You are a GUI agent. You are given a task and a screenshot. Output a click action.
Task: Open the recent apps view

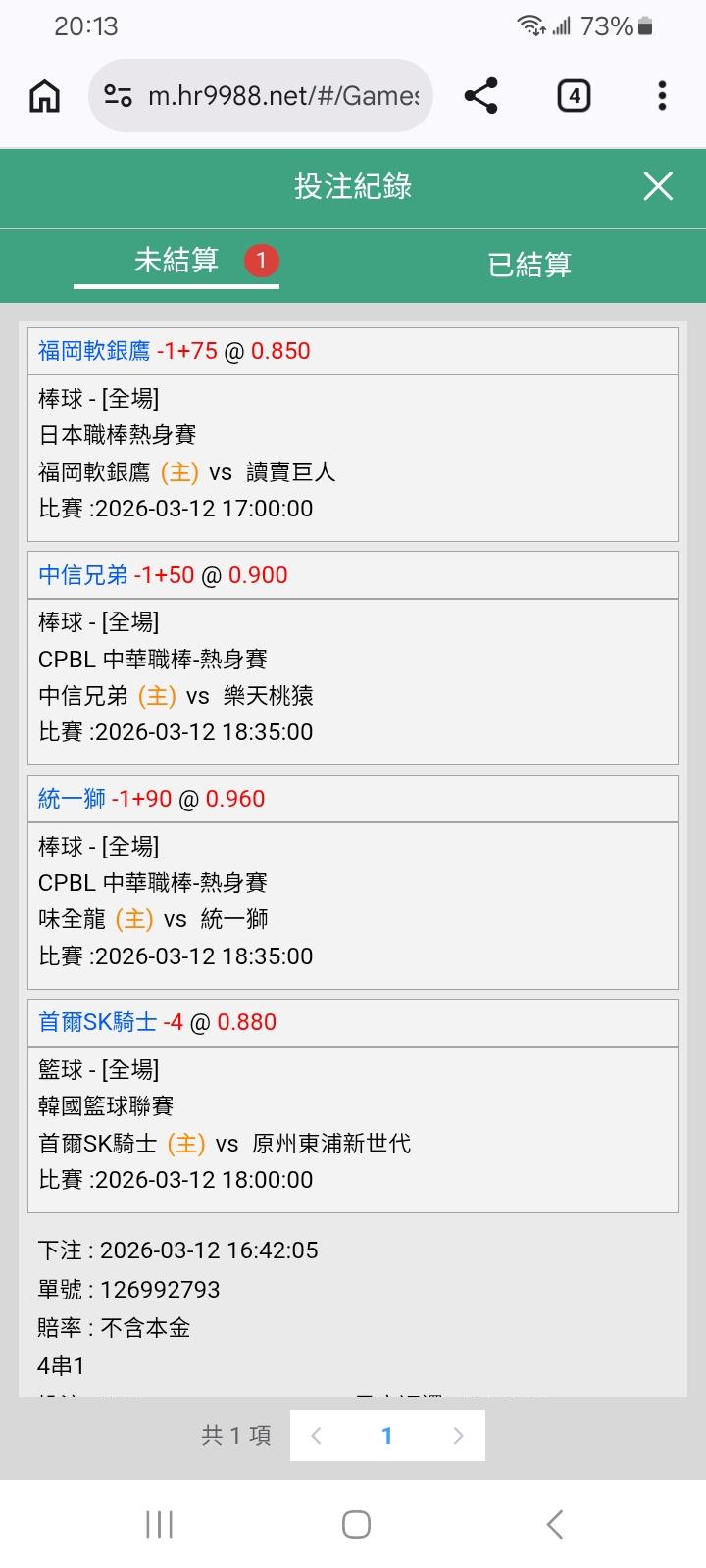pos(159,1524)
